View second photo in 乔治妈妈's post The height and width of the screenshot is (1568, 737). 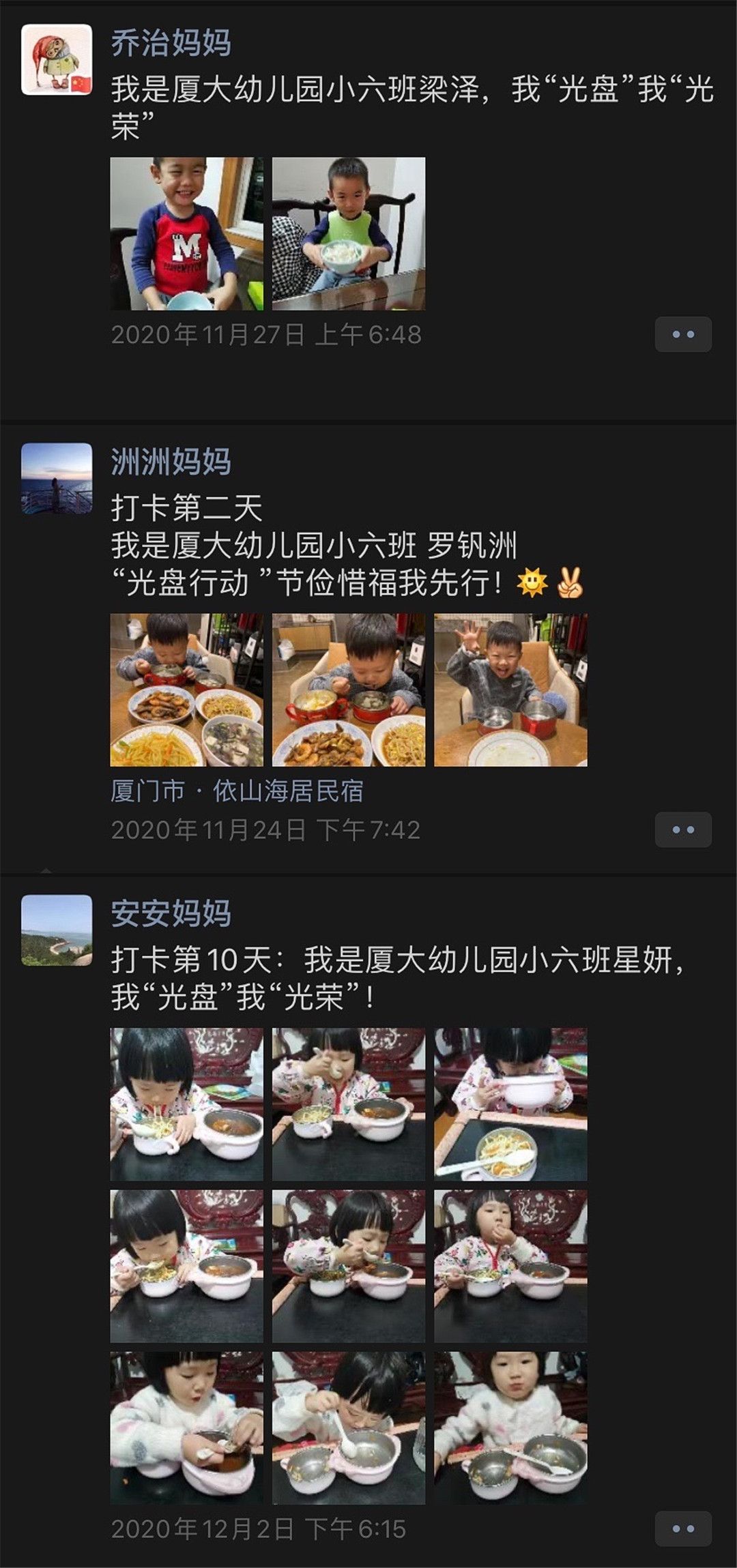[349, 234]
